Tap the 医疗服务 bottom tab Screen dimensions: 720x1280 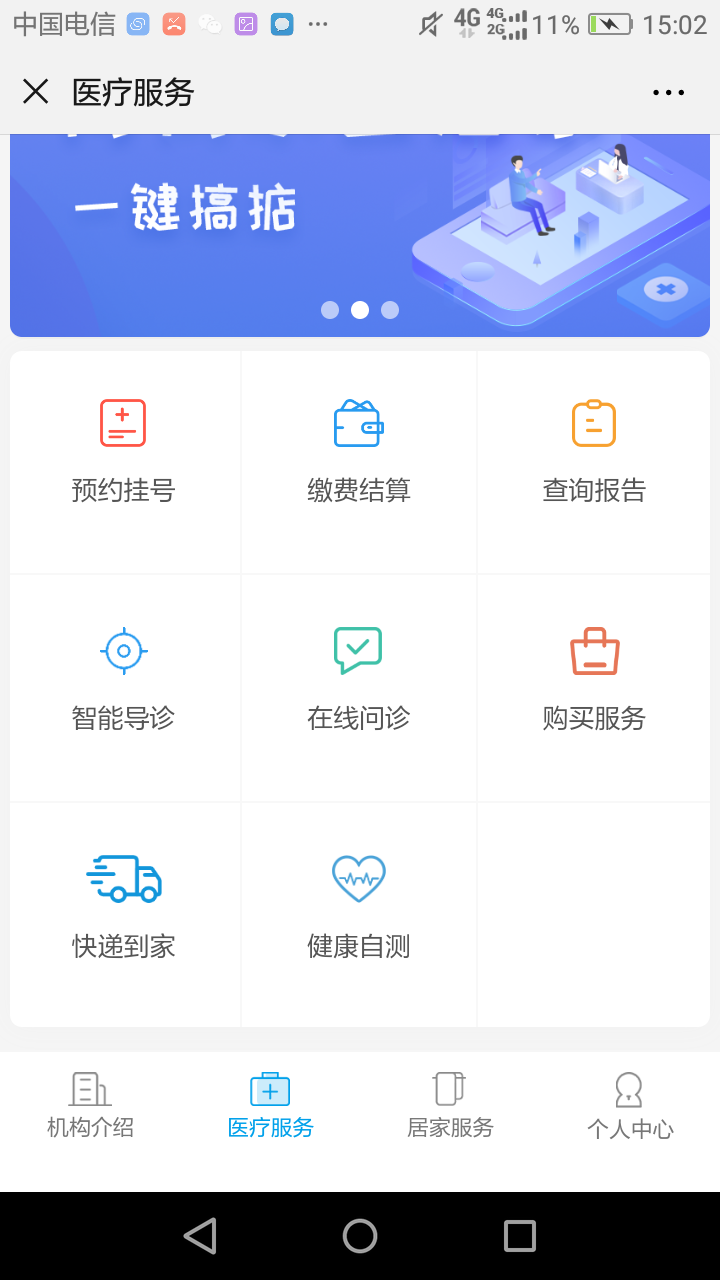[x=270, y=1106]
